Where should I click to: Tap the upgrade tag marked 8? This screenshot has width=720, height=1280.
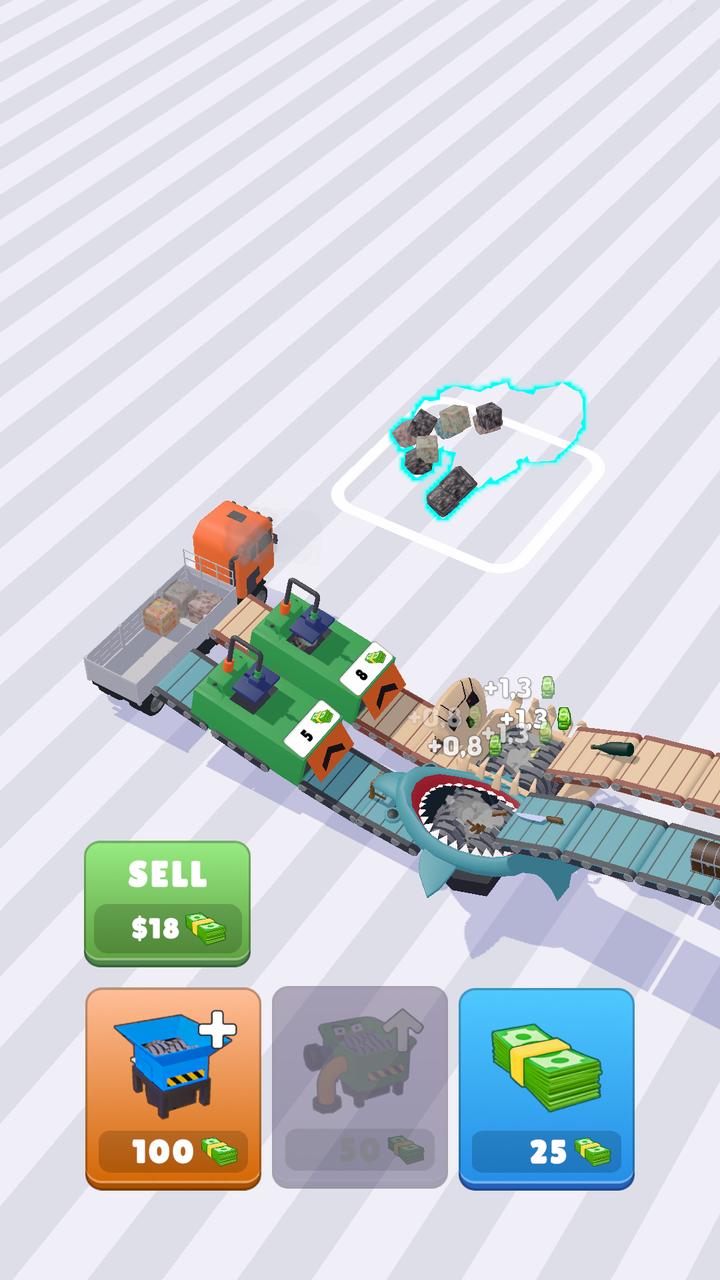366,668
